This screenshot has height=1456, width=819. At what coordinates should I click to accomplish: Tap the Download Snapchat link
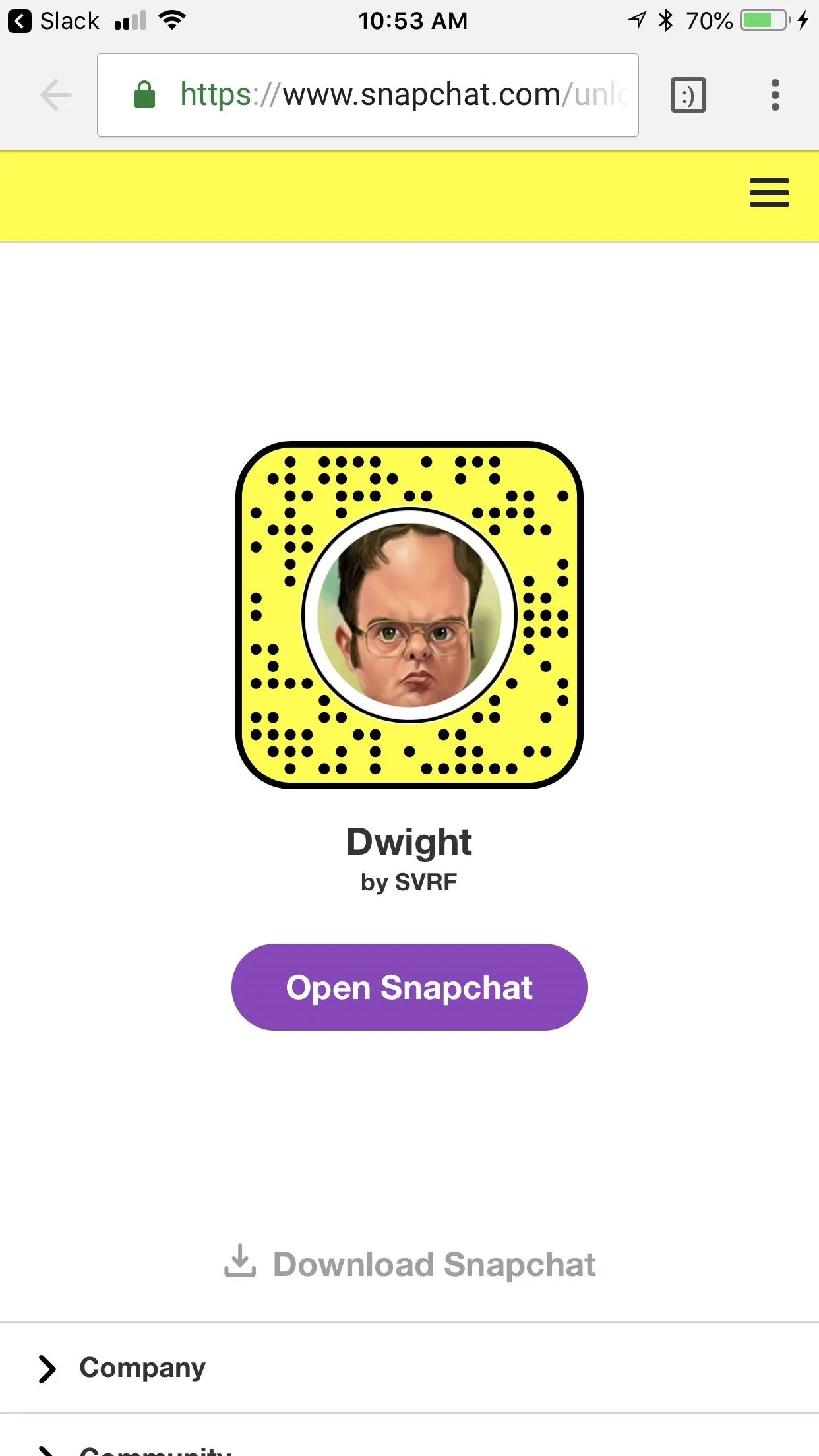410,1264
